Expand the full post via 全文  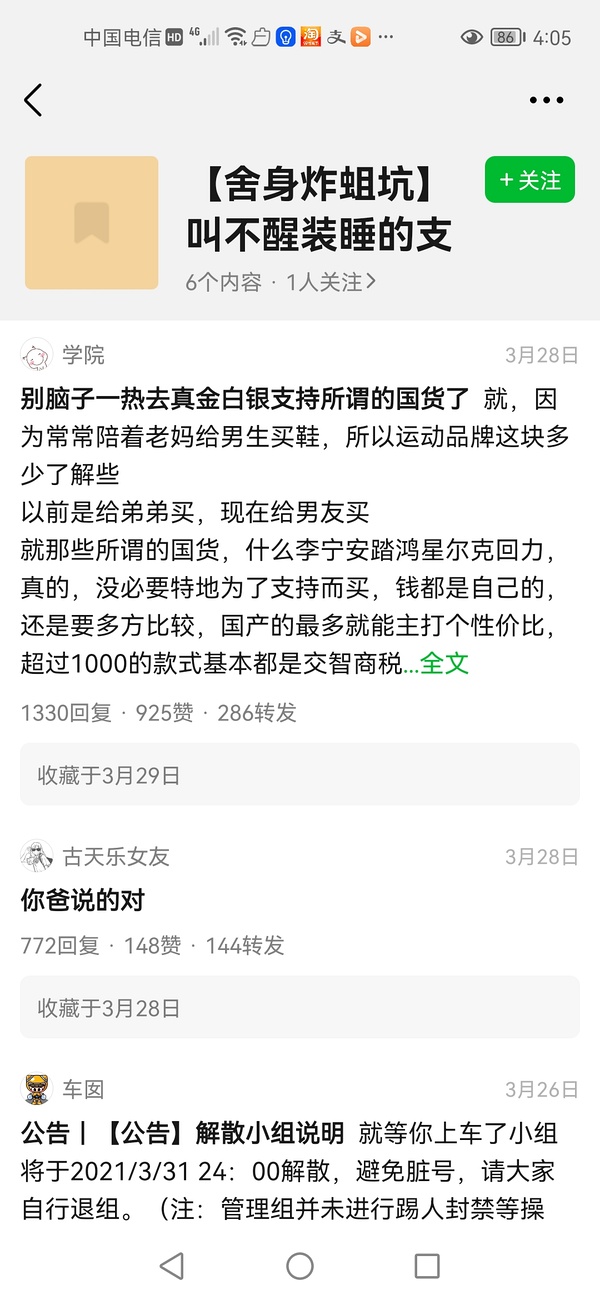coord(443,663)
